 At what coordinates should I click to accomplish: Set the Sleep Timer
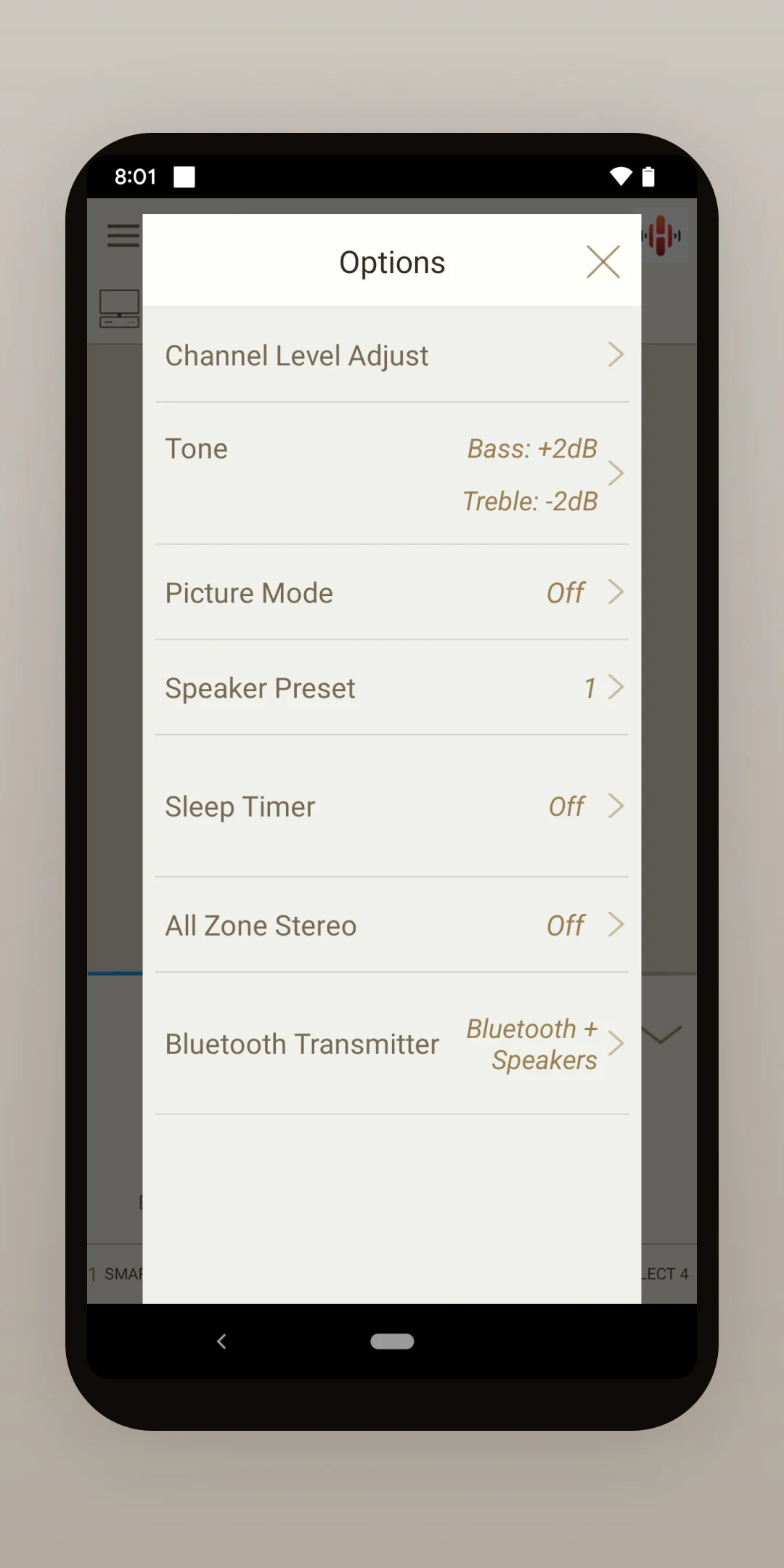pyautogui.click(x=392, y=807)
